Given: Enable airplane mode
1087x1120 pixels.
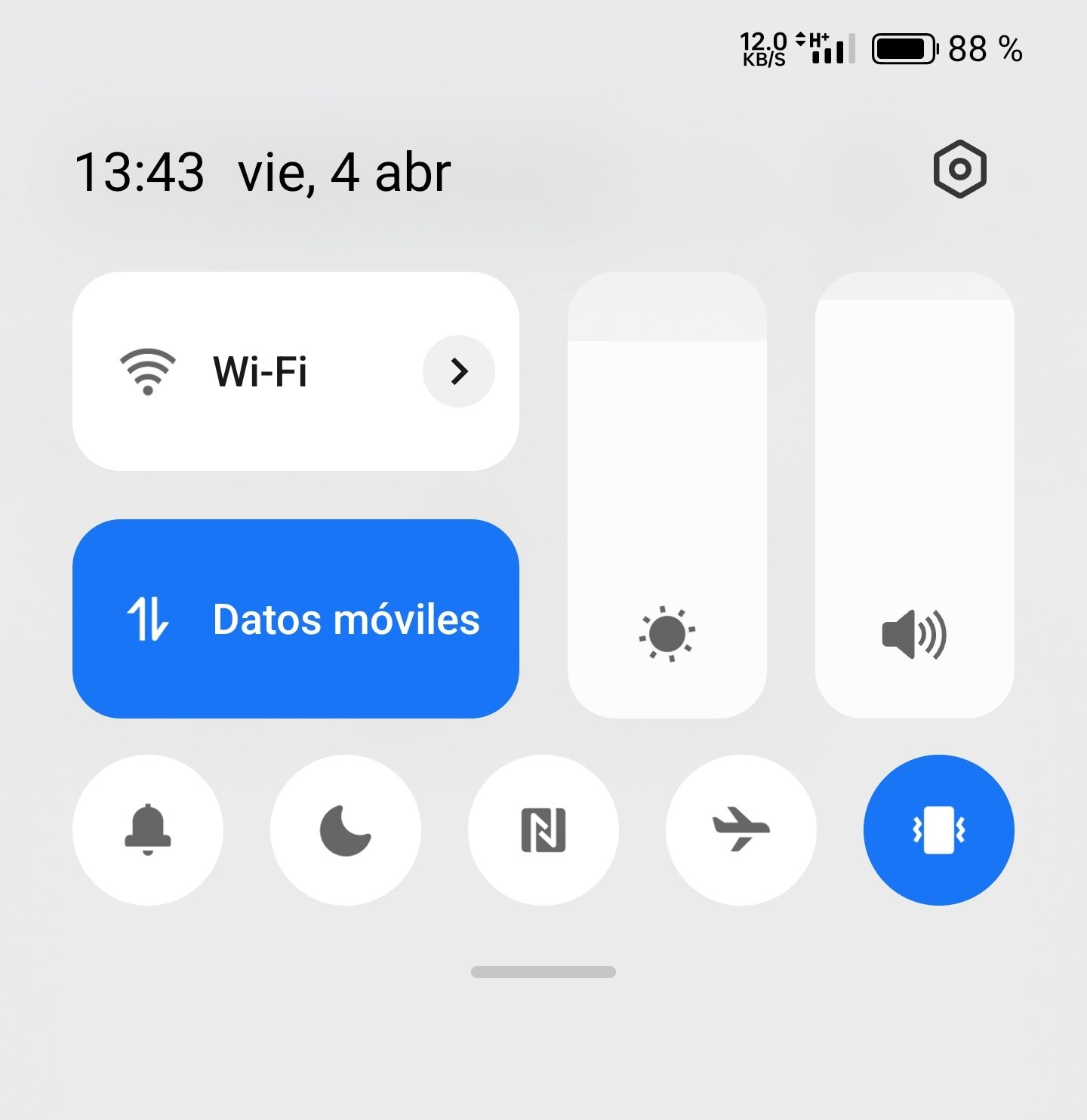Looking at the screenshot, I should tap(741, 830).
